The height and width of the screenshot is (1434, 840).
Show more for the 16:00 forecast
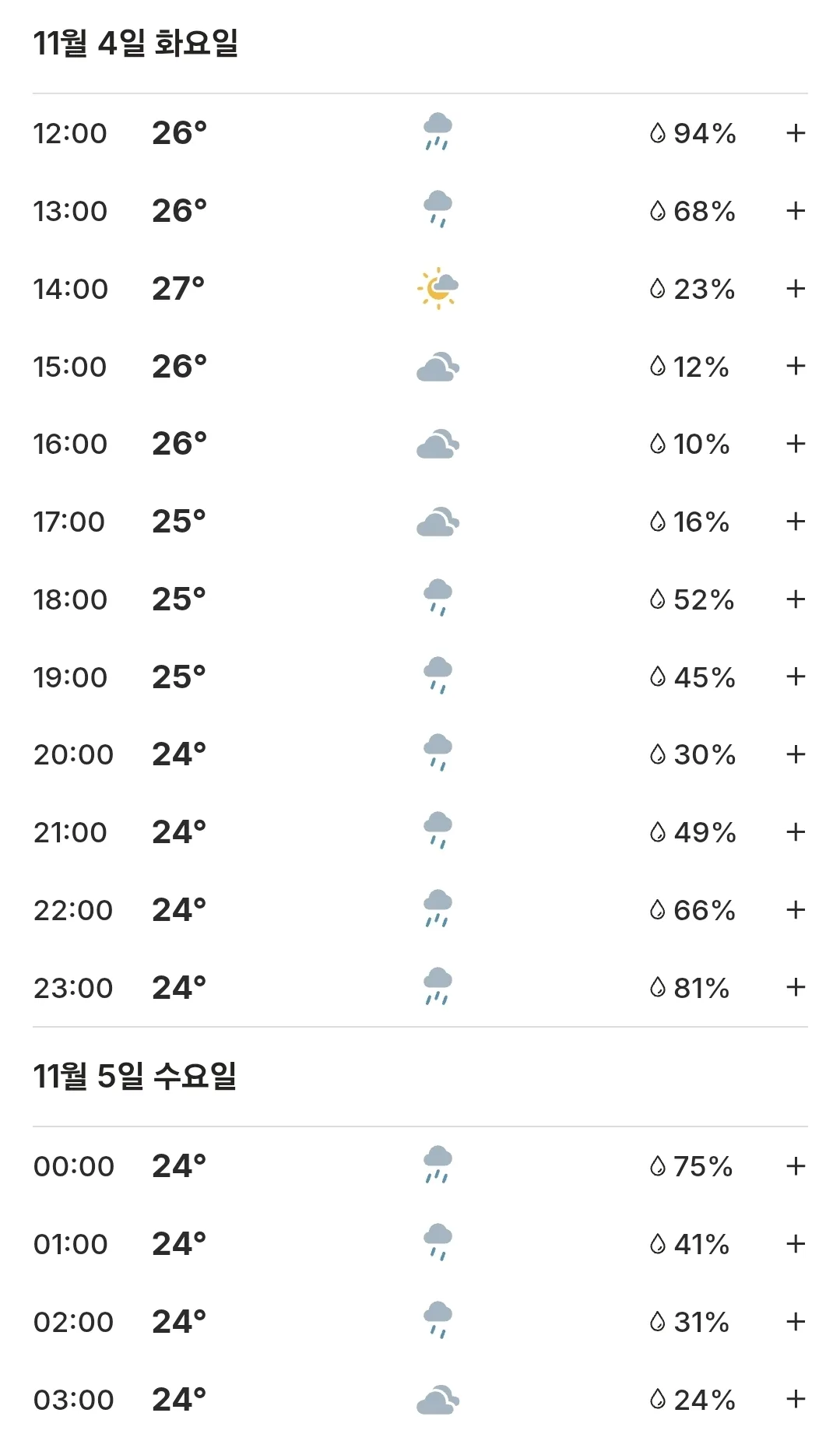point(795,444)
